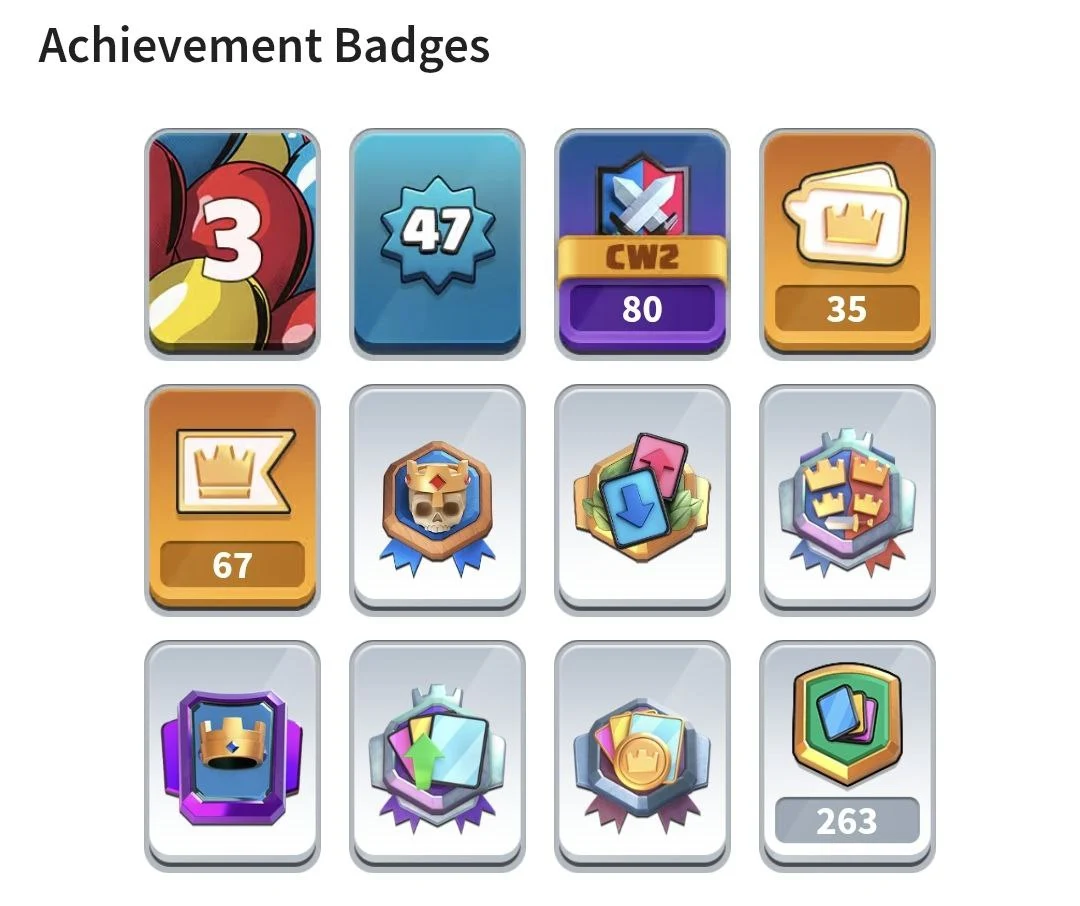Open the crown cards badge showing 35
1080x906 pixels.
click(x=847, y=243)
